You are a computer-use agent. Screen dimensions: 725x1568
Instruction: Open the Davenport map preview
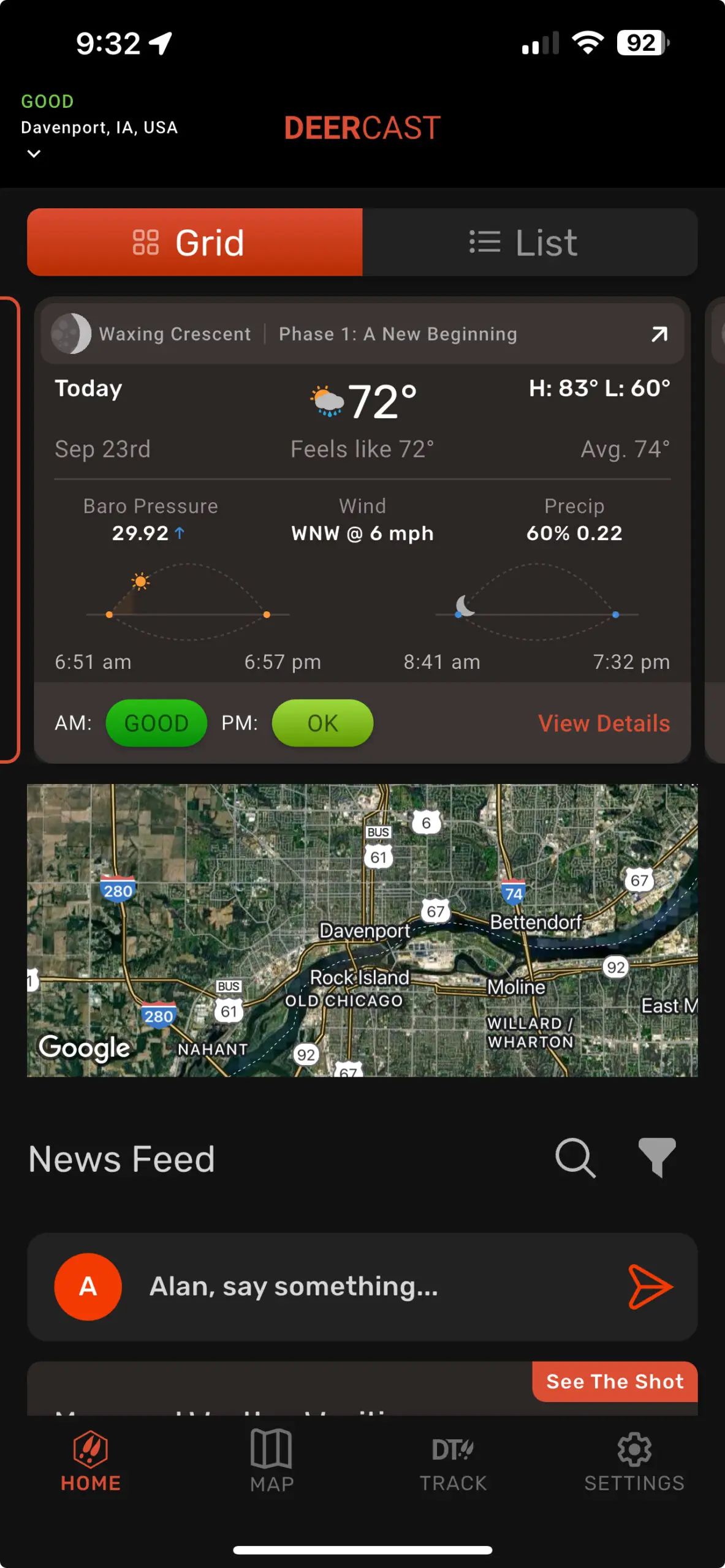pos(362,930)
